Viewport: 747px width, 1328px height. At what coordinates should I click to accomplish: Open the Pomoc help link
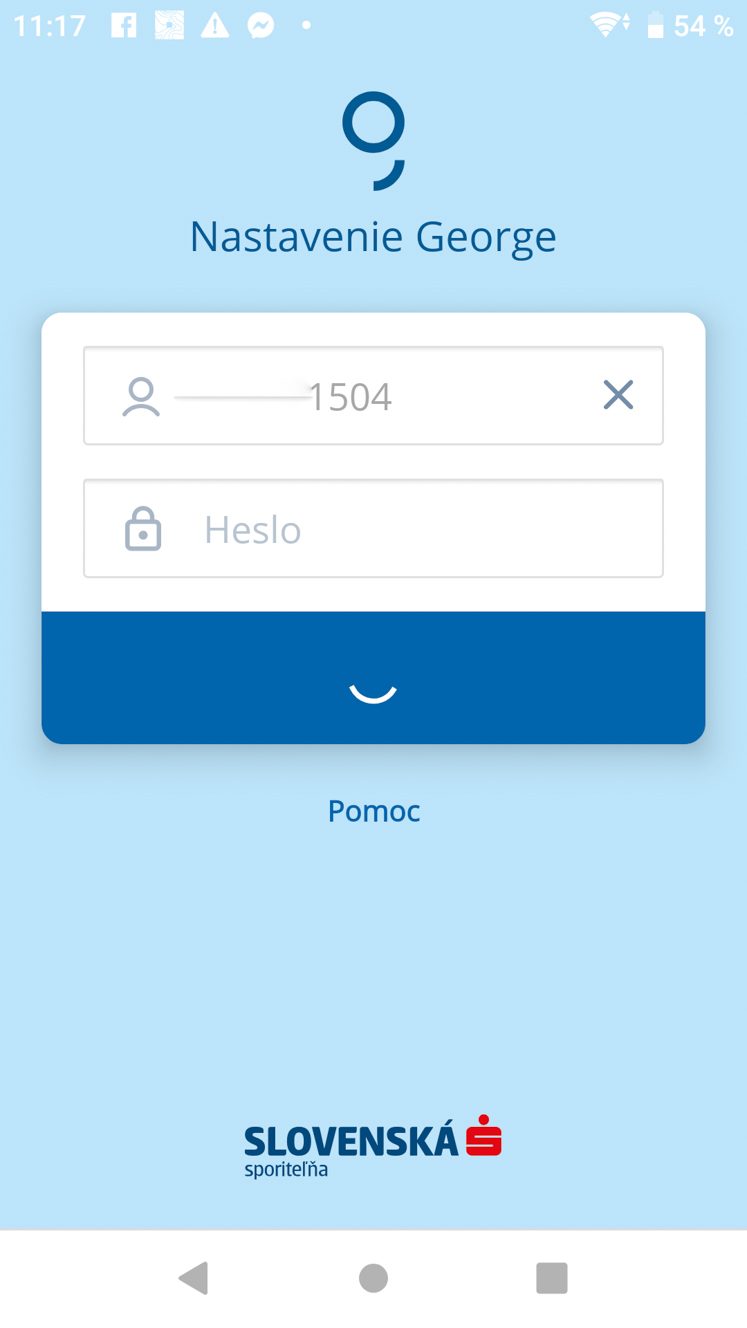click(x=374, y=811)
